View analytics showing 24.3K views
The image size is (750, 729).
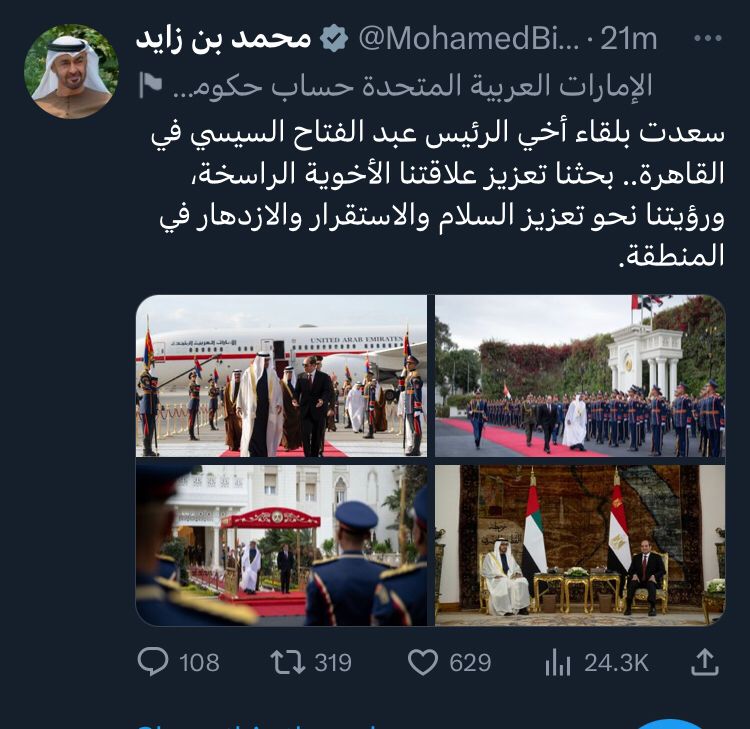(x=557, y=662)
